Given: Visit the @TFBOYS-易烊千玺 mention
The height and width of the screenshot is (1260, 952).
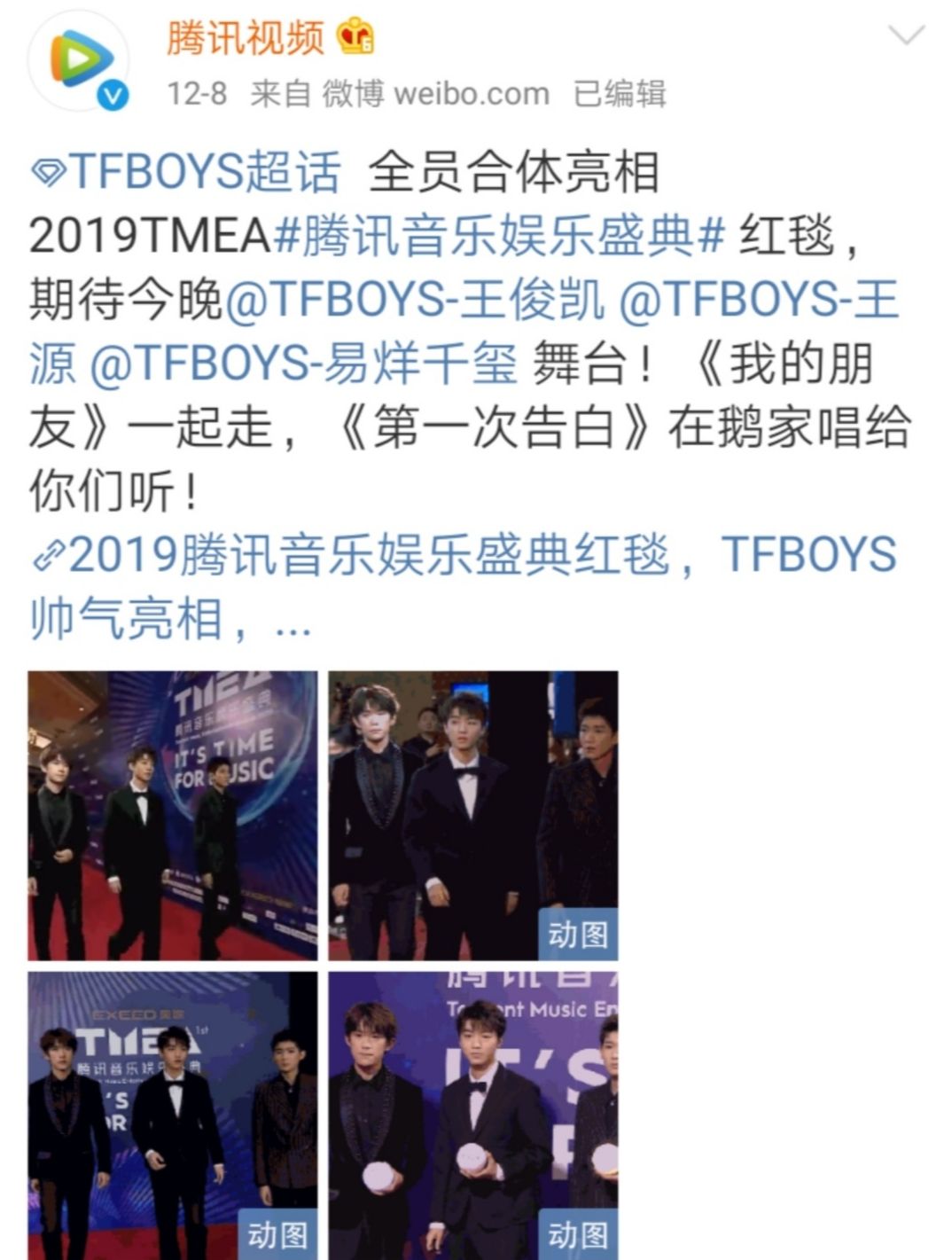Looking at the screenshot, I should (x=304, y=364).
